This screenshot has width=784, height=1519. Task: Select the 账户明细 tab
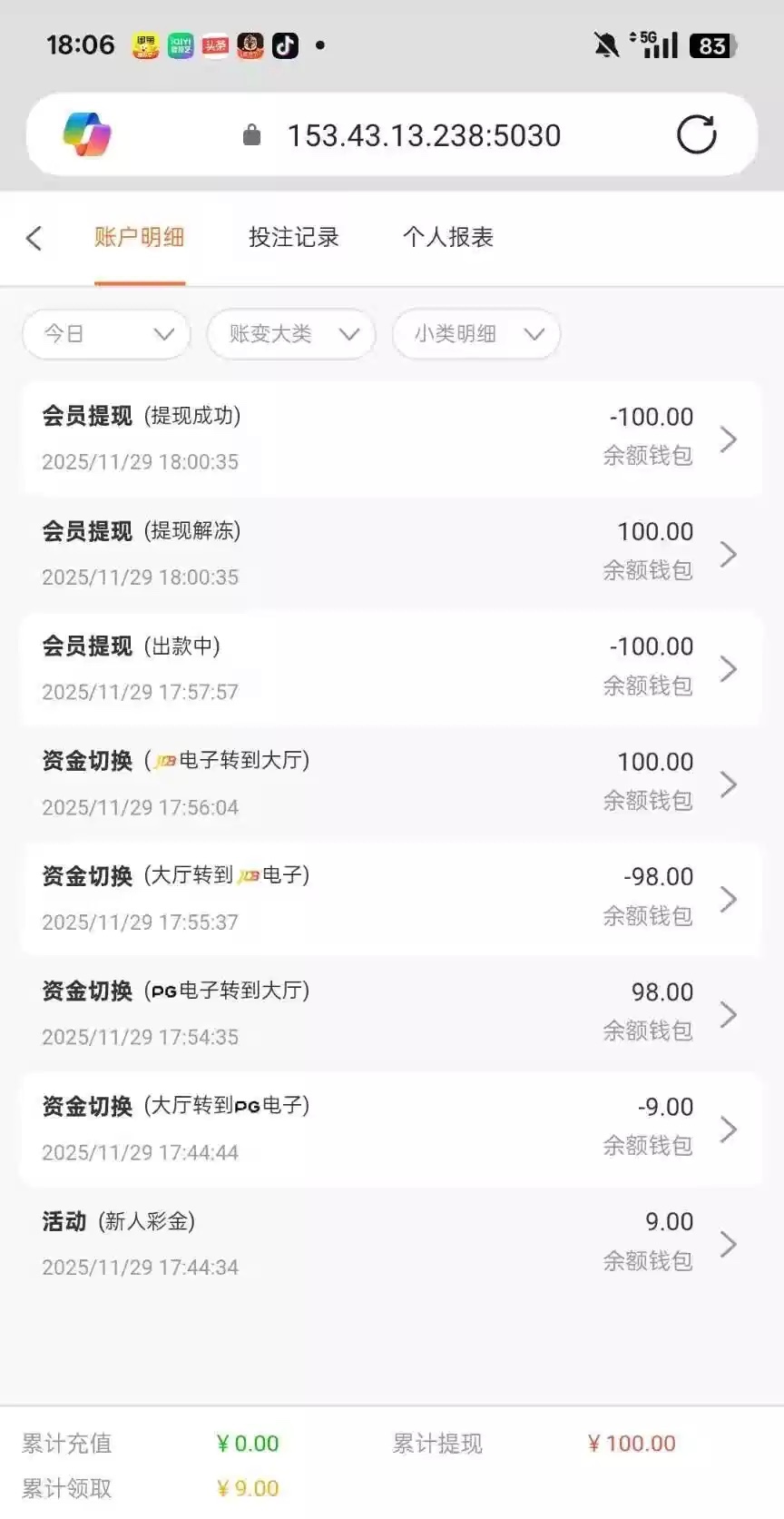(140, 238)
